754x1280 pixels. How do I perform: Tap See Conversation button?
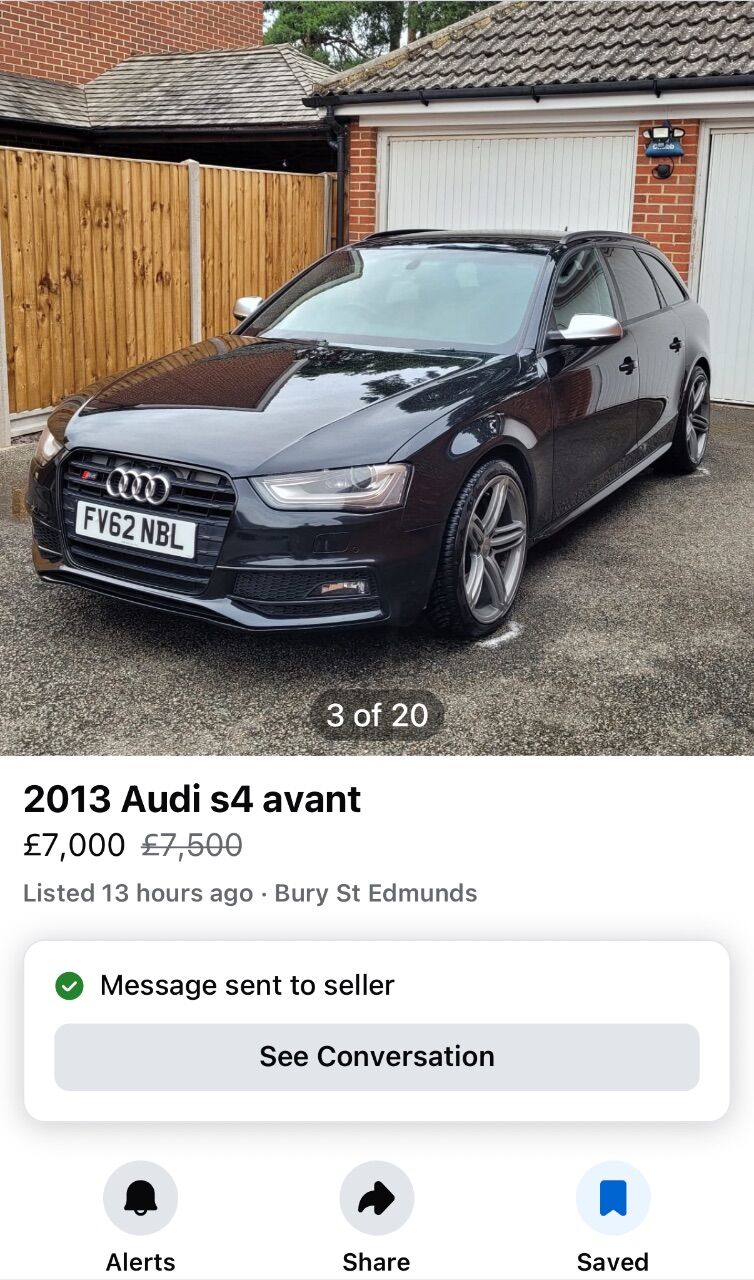click(377, 1056)
